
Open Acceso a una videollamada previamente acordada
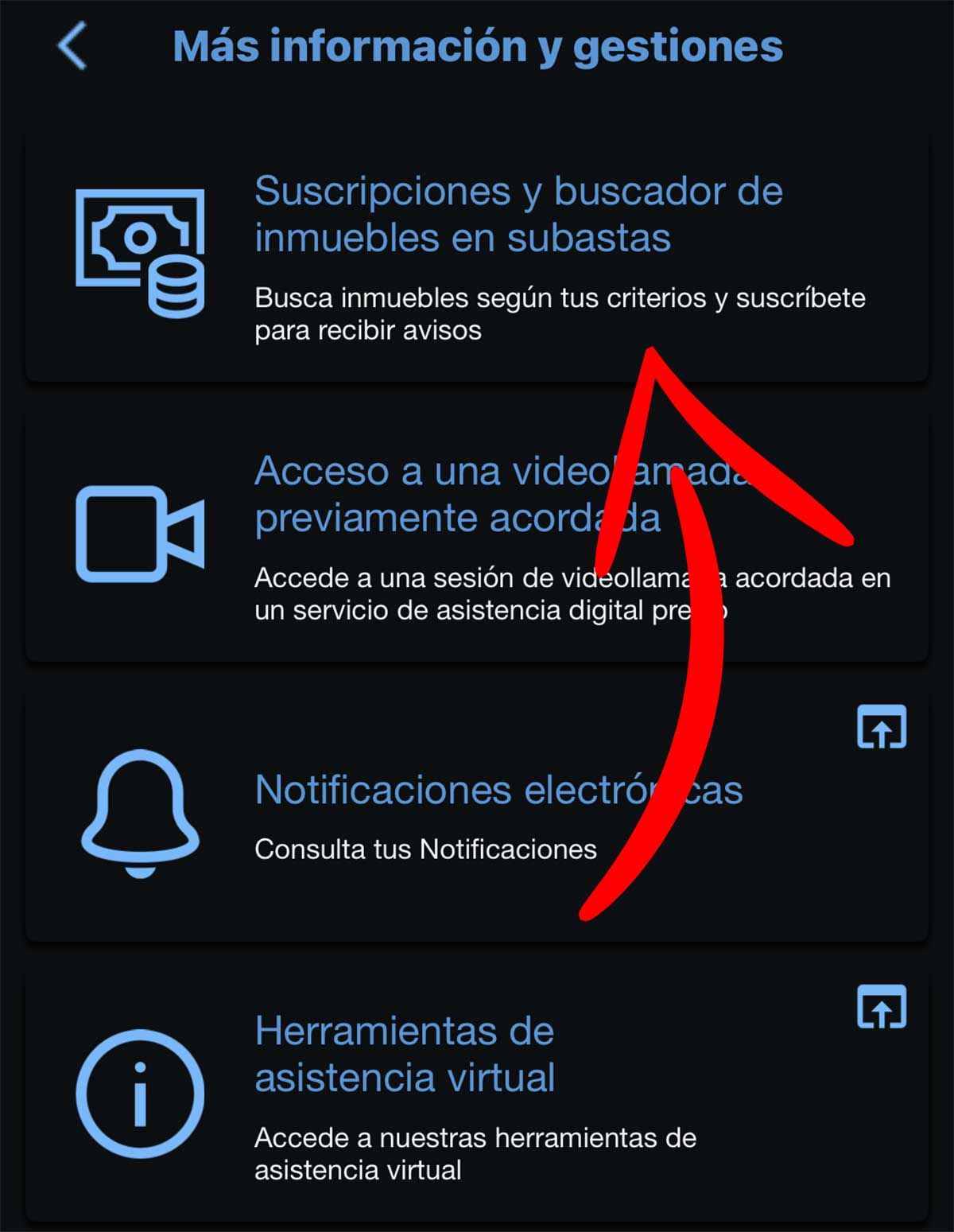461,493
